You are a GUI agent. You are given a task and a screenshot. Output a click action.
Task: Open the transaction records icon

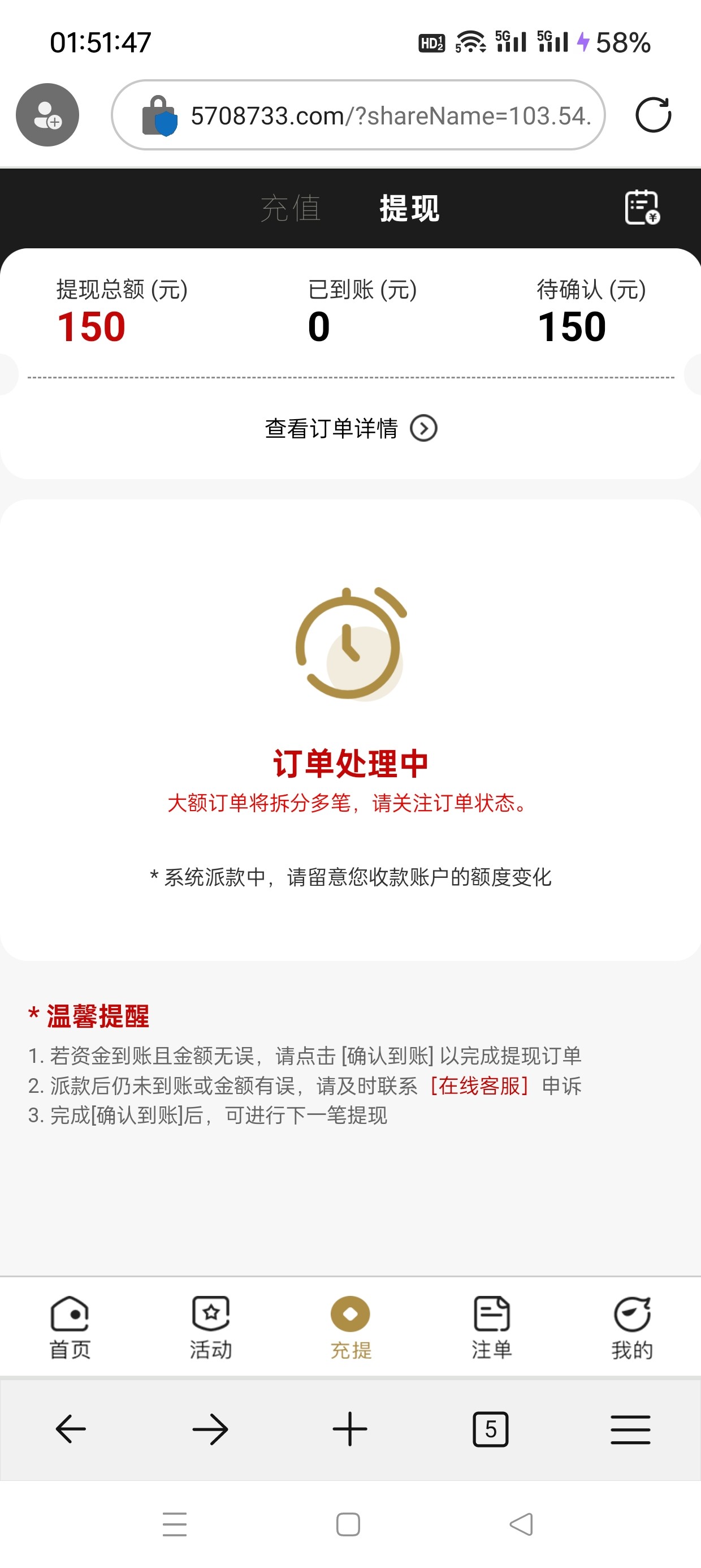point(642,208)
